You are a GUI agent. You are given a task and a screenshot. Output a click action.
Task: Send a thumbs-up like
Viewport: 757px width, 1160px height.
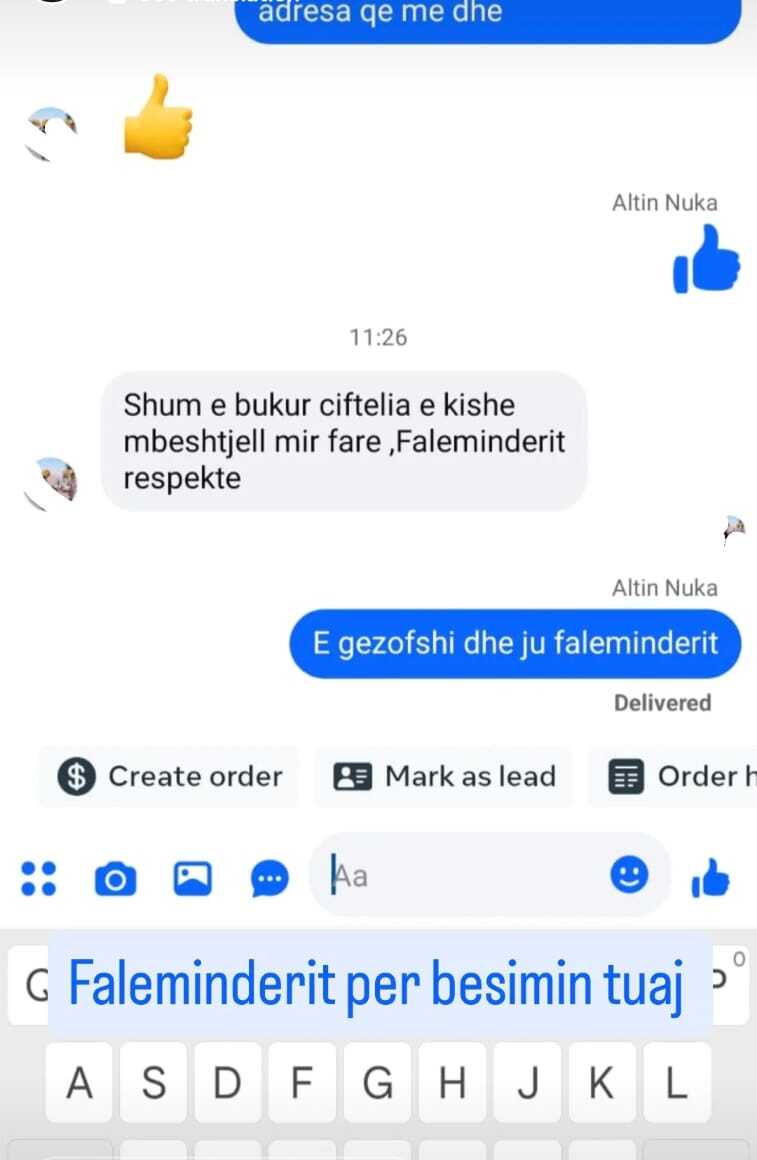coord(711,878)
